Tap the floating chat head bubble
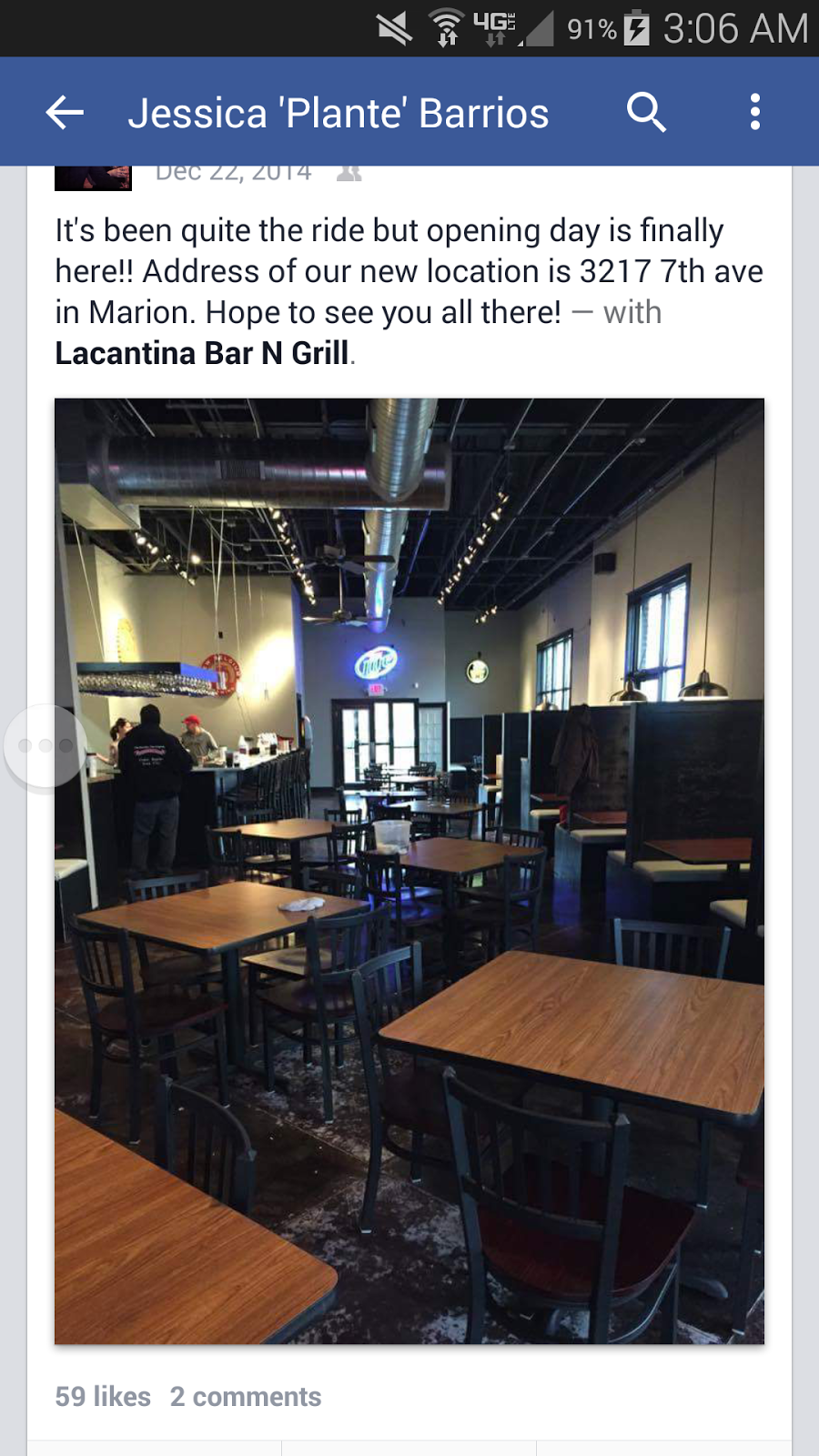 [x=44, y=745]
